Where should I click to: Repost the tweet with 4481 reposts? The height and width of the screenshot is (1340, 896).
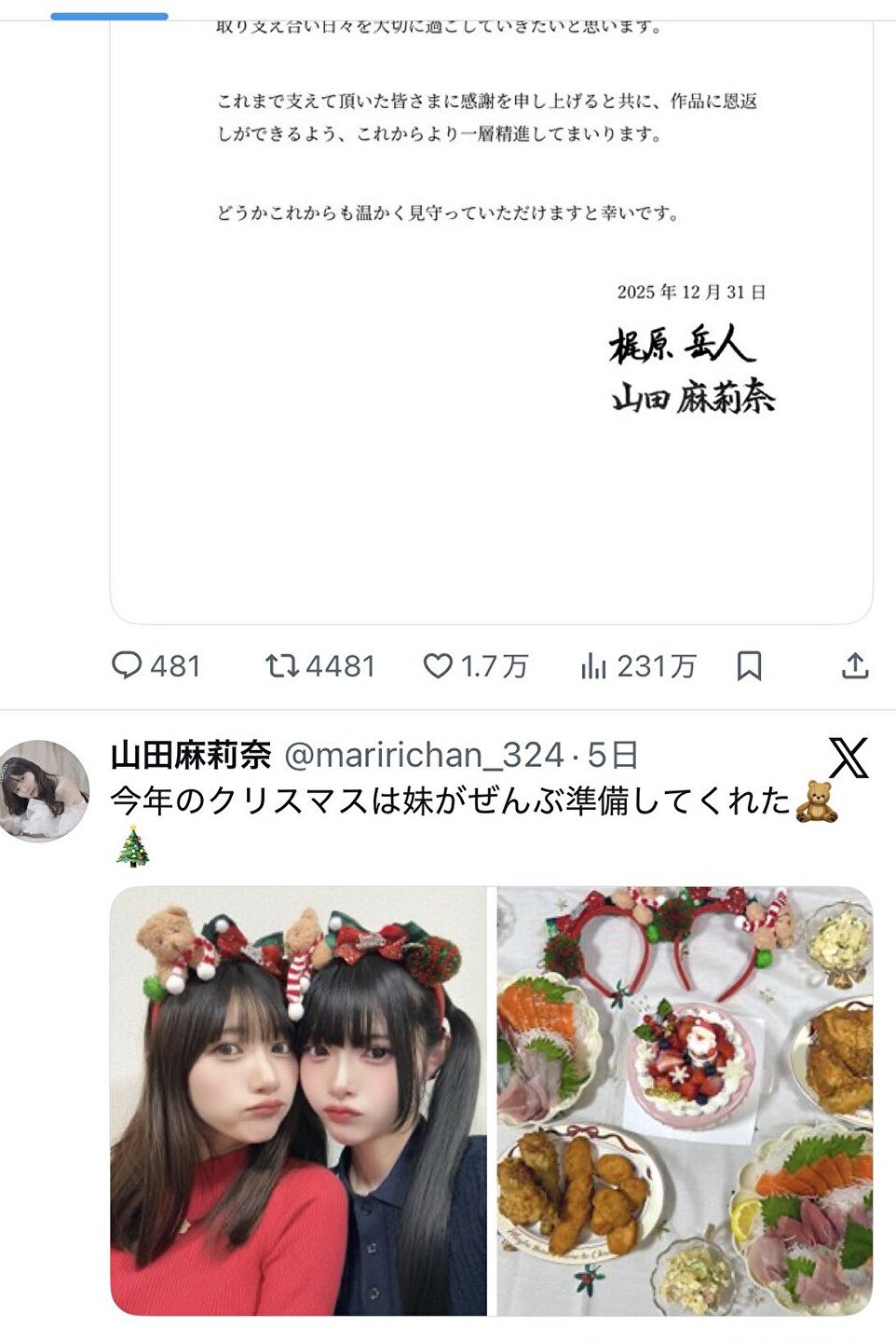tap(282, 665)
